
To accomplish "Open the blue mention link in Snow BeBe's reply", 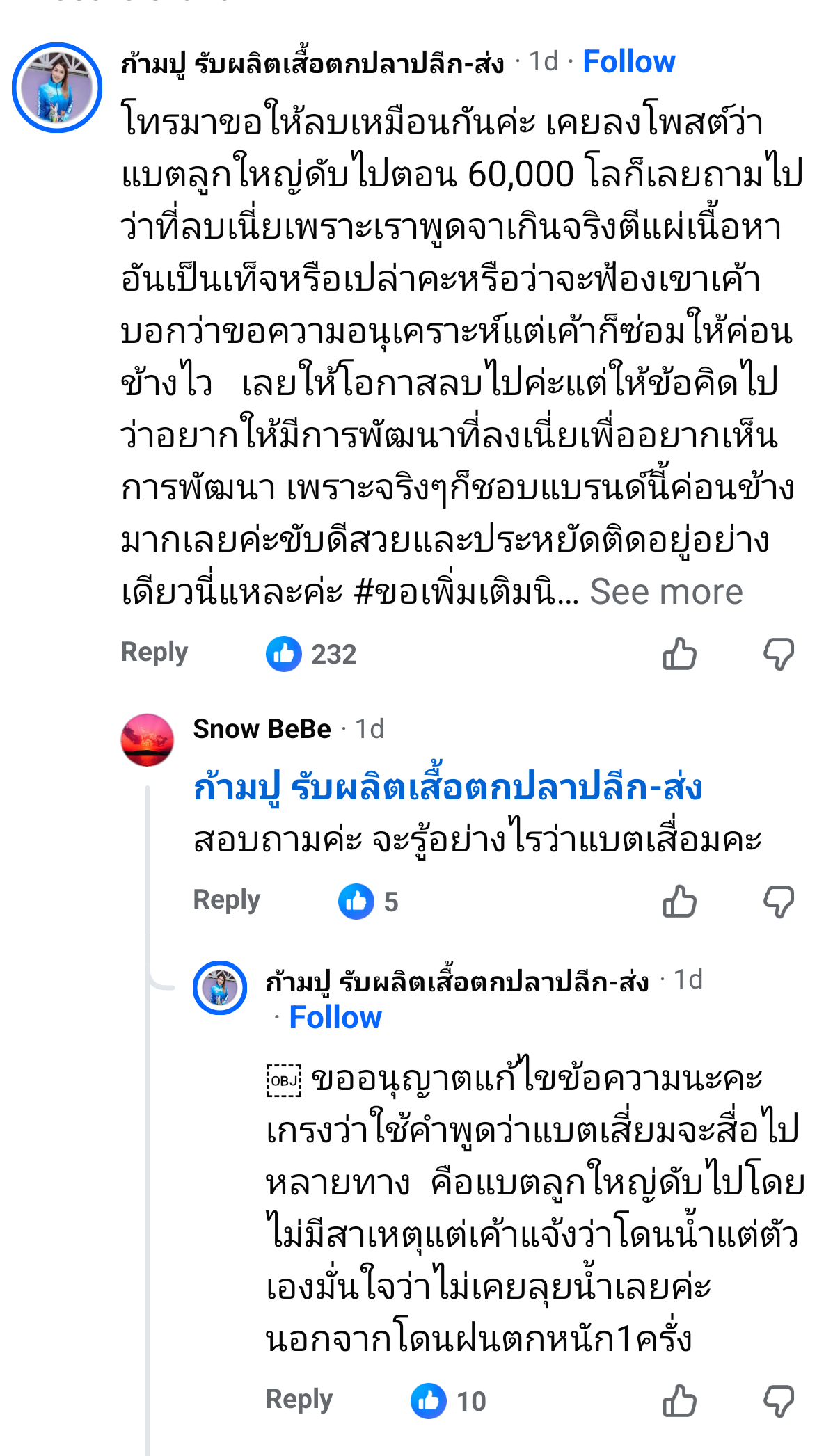I will (x=447, y=787).
